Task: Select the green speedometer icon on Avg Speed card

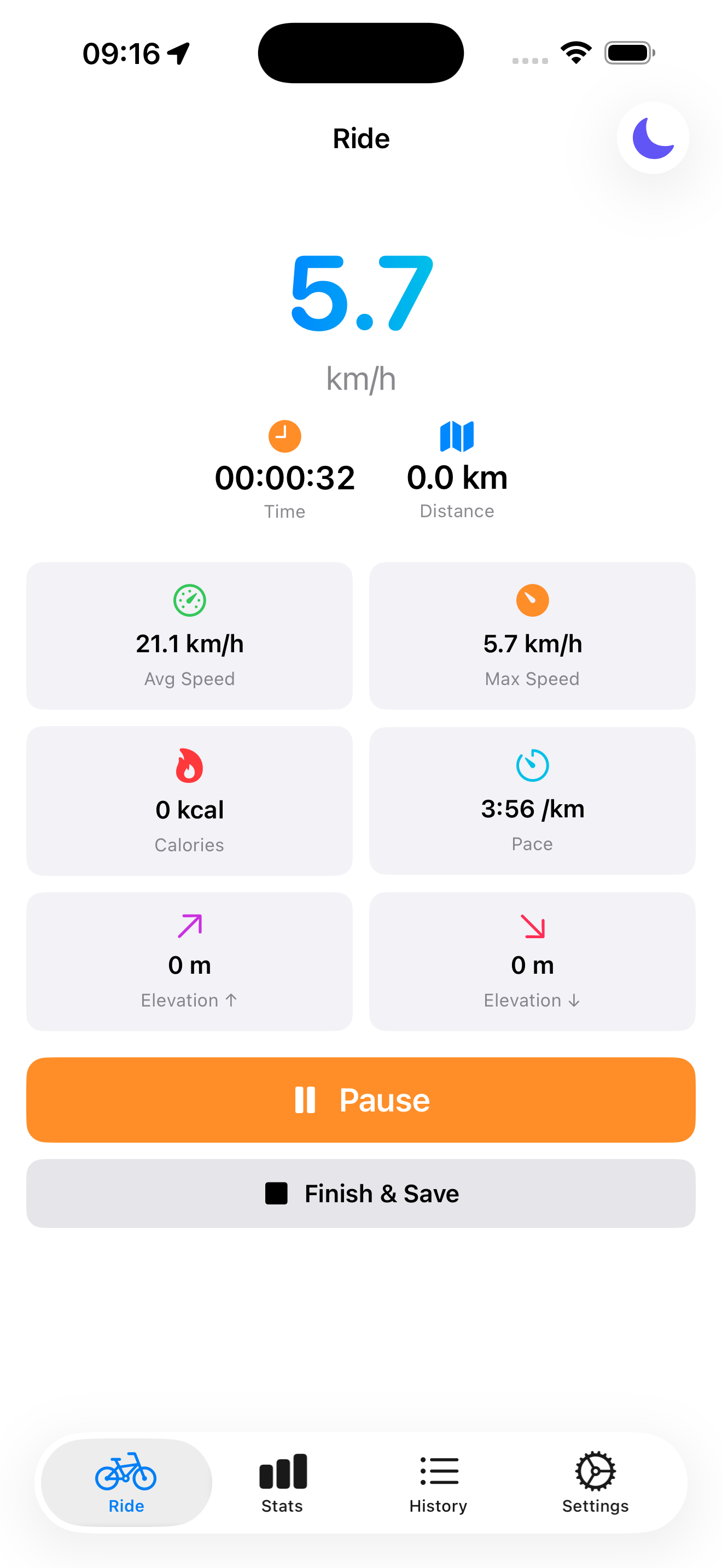Action: tap(189, 600)
